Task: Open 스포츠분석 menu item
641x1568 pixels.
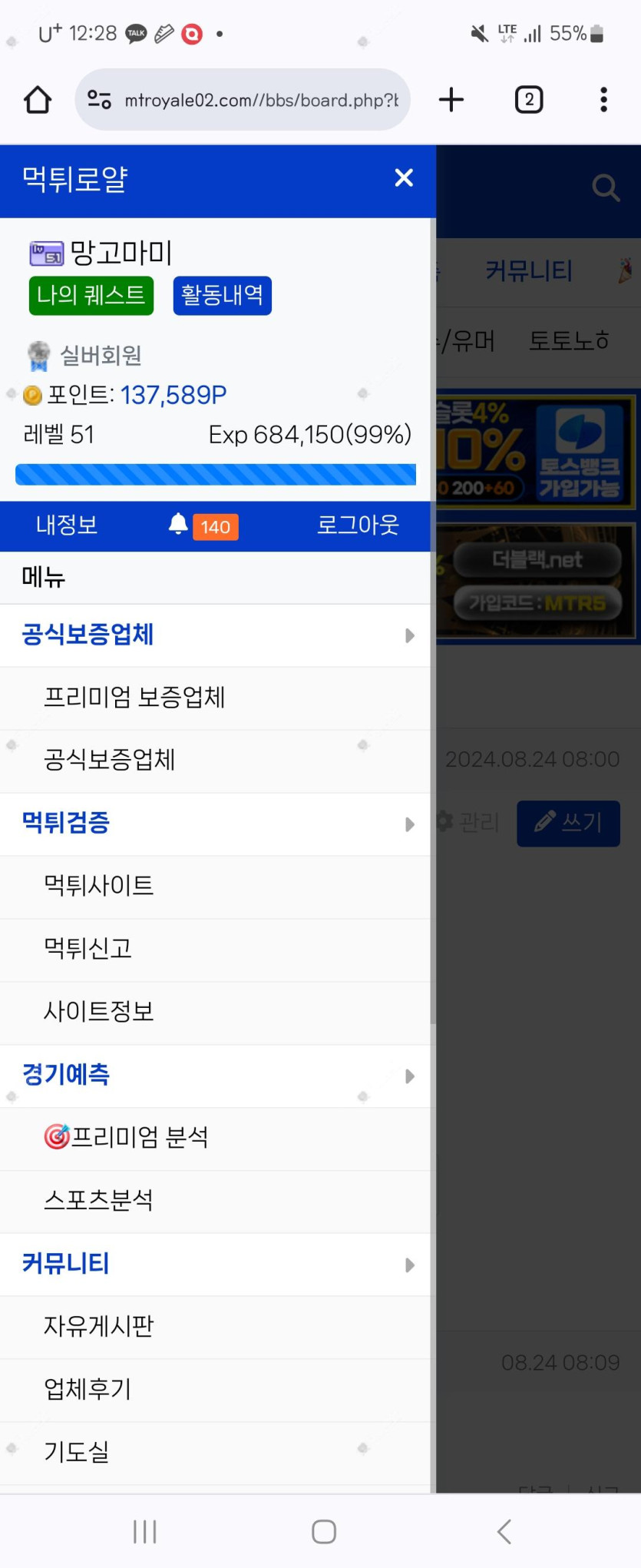Action: [98, 1200]
